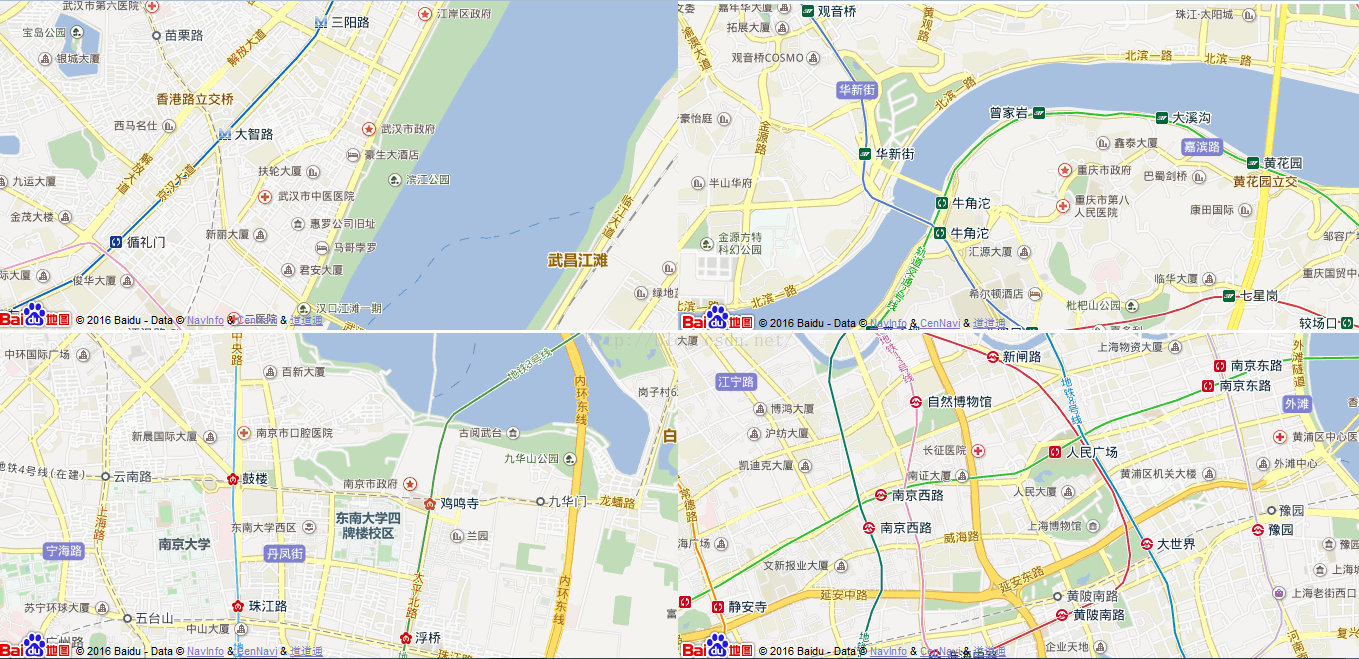Open the CenNavi link in the Nanjing map
The image size is (1359, 659).
click(x=257, y=651)
